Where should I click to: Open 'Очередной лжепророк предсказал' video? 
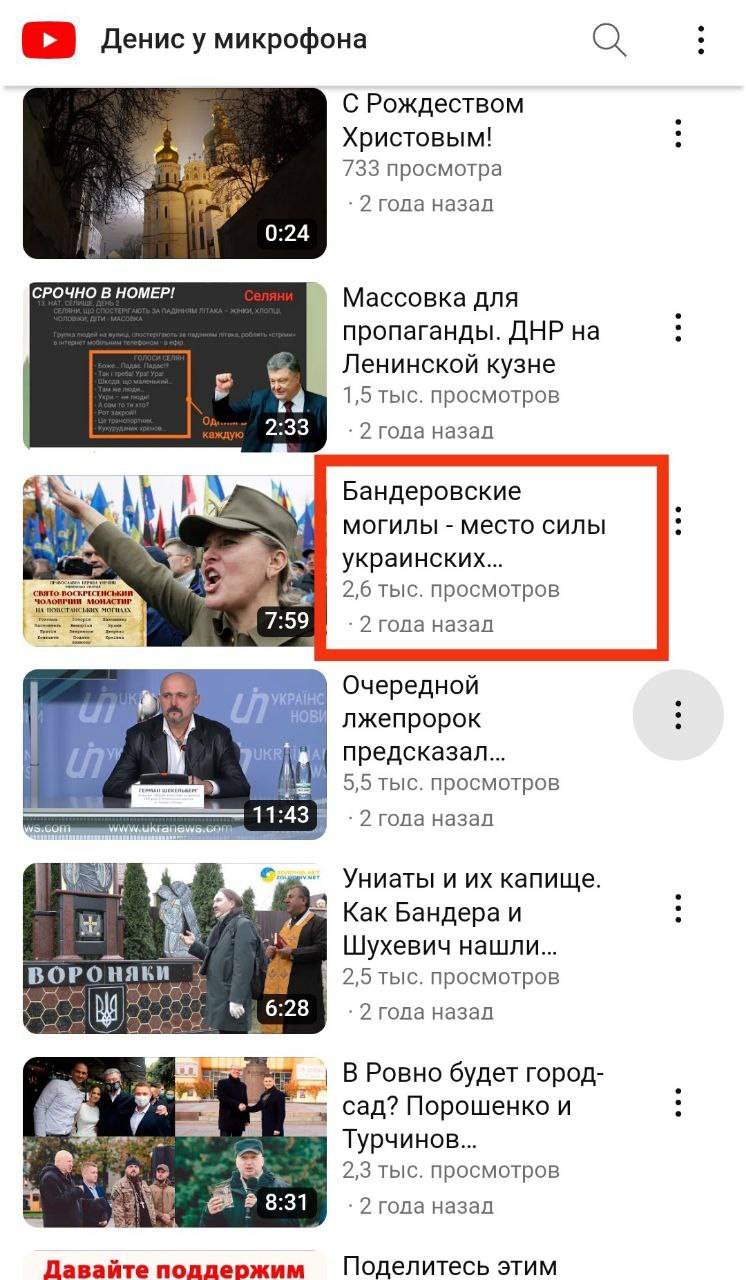tap(175, 754)
